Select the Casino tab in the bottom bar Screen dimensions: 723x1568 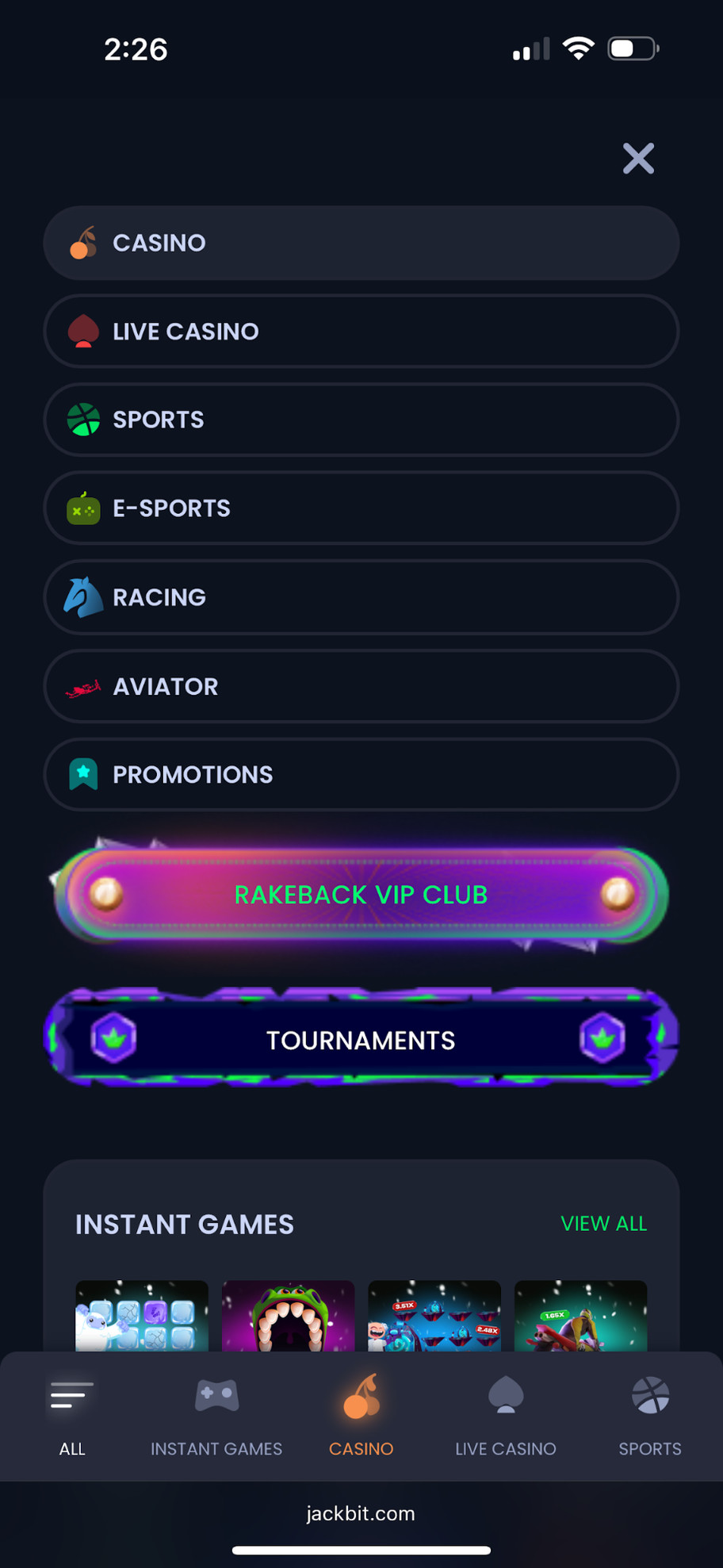[x=361, y=1417]
